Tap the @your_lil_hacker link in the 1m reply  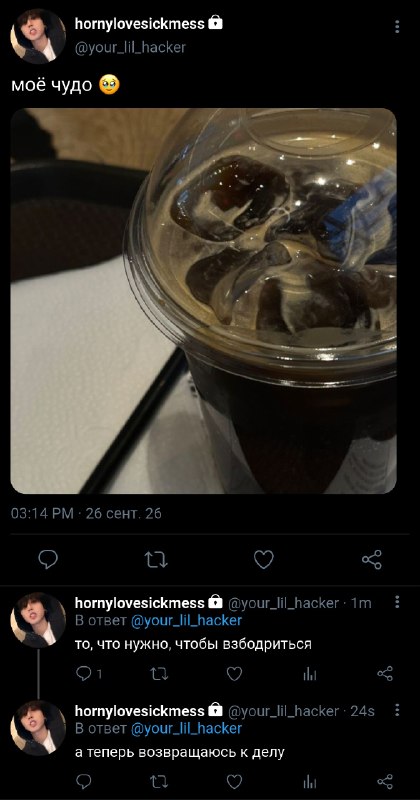186,620
